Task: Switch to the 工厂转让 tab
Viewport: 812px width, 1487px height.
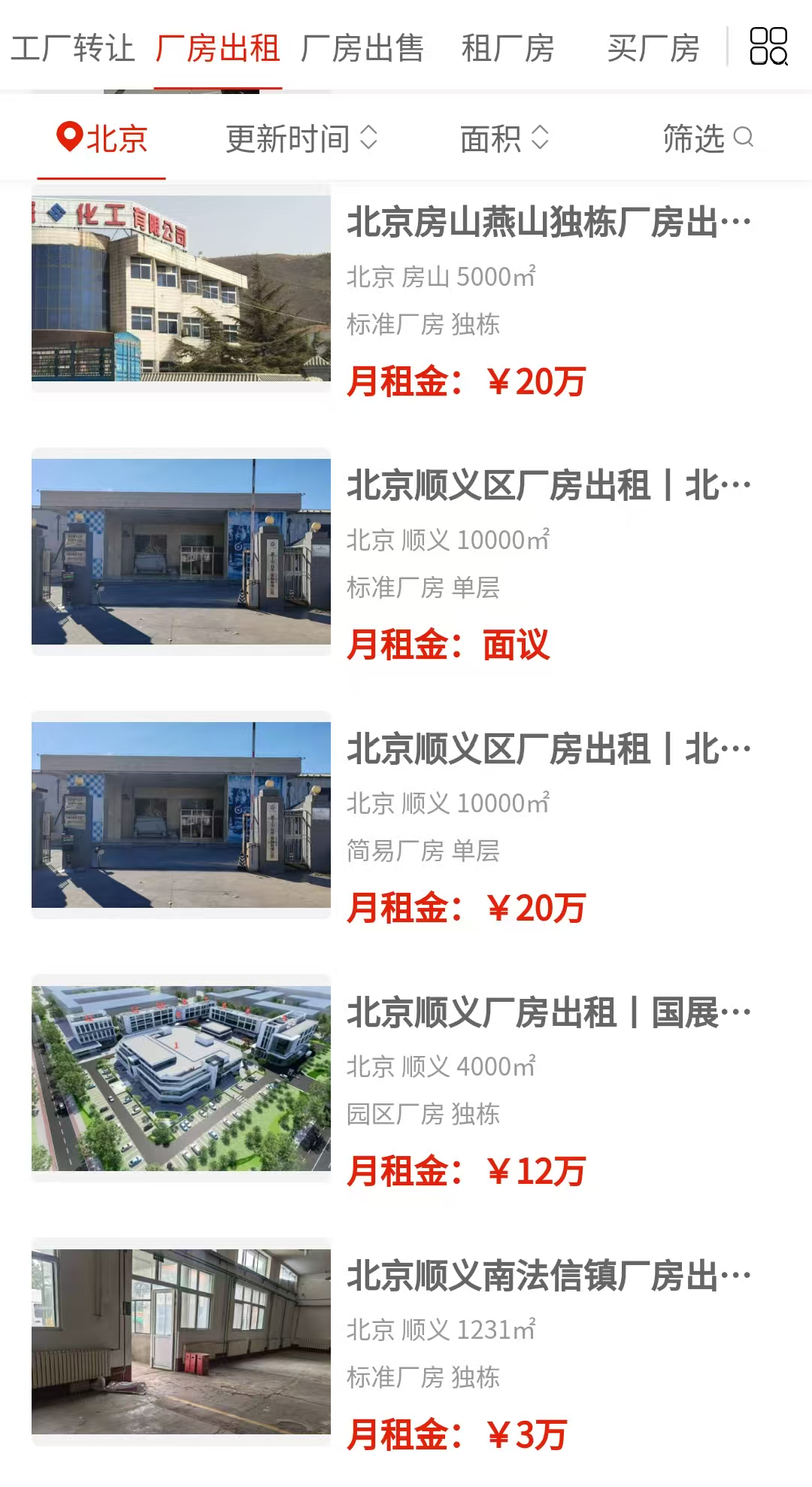Action: (72, 49)
